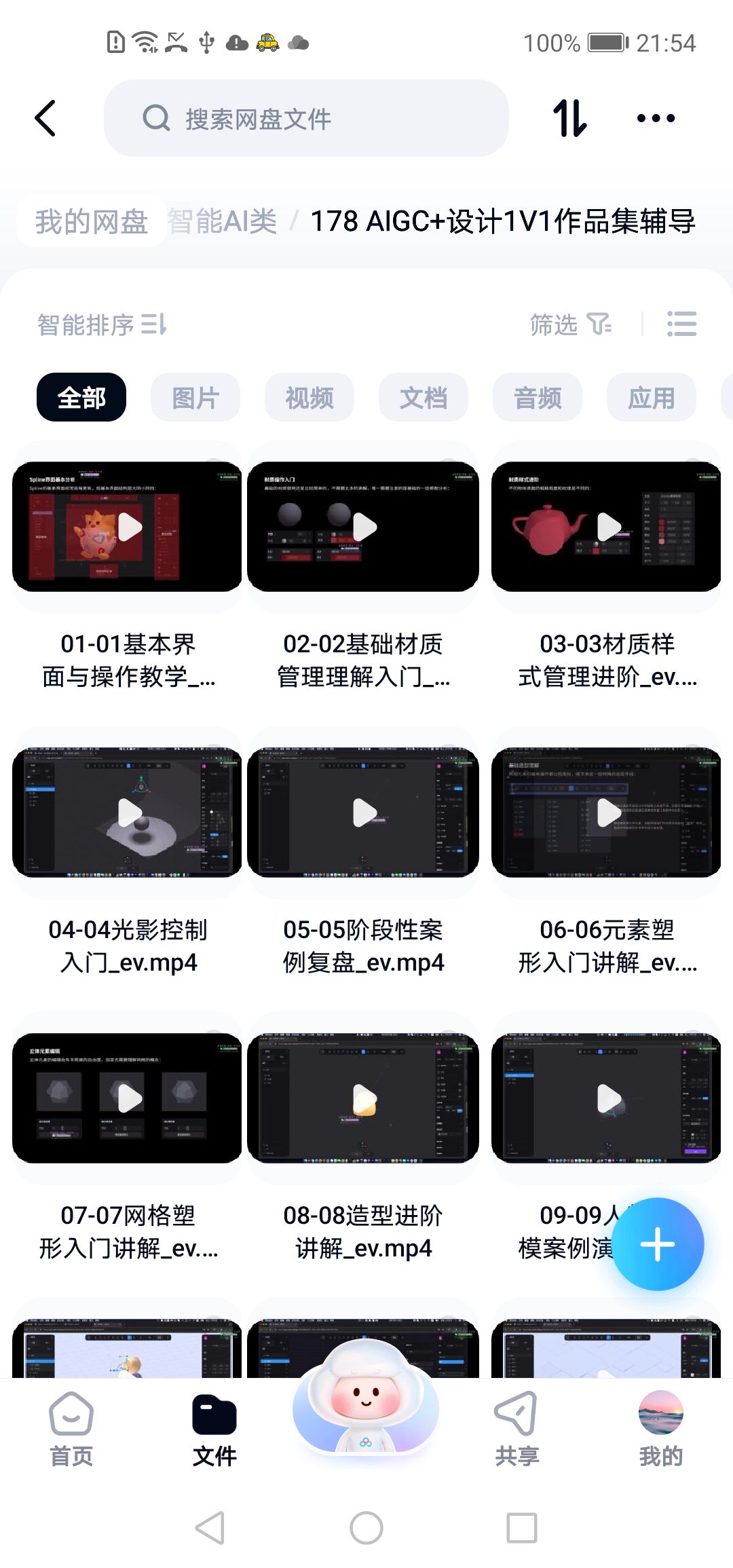The width and height of the screenshot is (733, 1568).
Task: Open the three-dot overflow menu
Action: coord(656,118)
